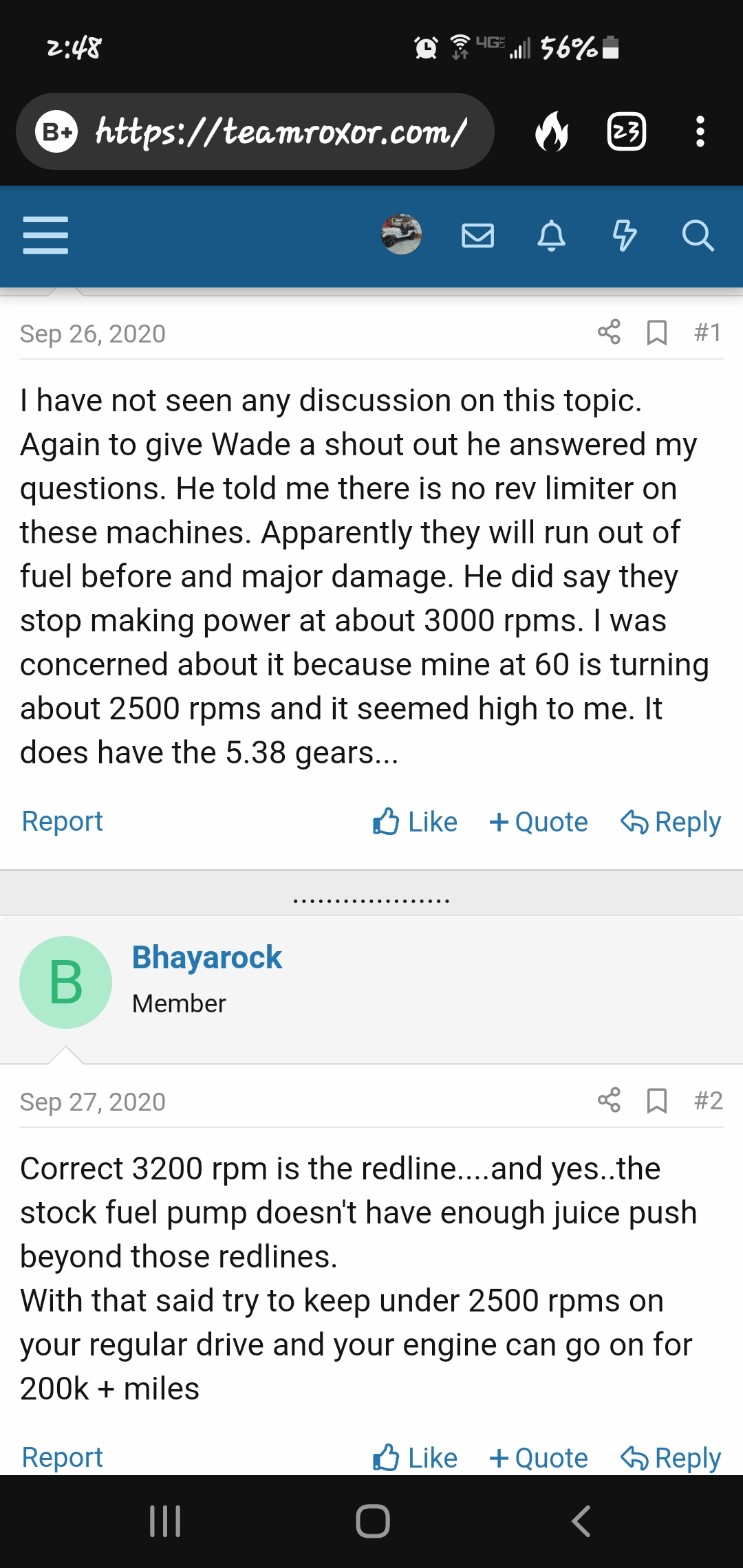
Task: Like the Sep 26 post
Action: (x=415, y=822)
